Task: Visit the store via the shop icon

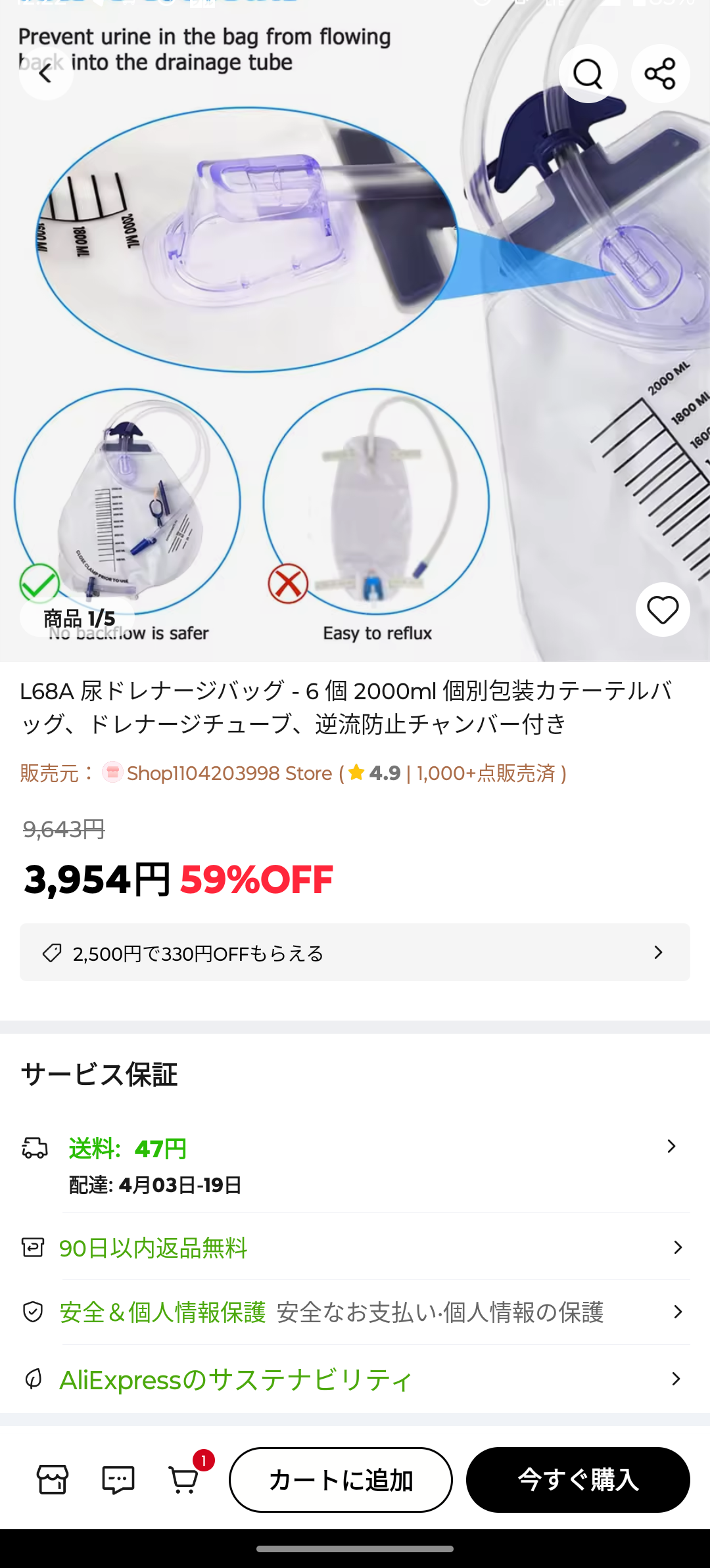Action: (53, 1480)
